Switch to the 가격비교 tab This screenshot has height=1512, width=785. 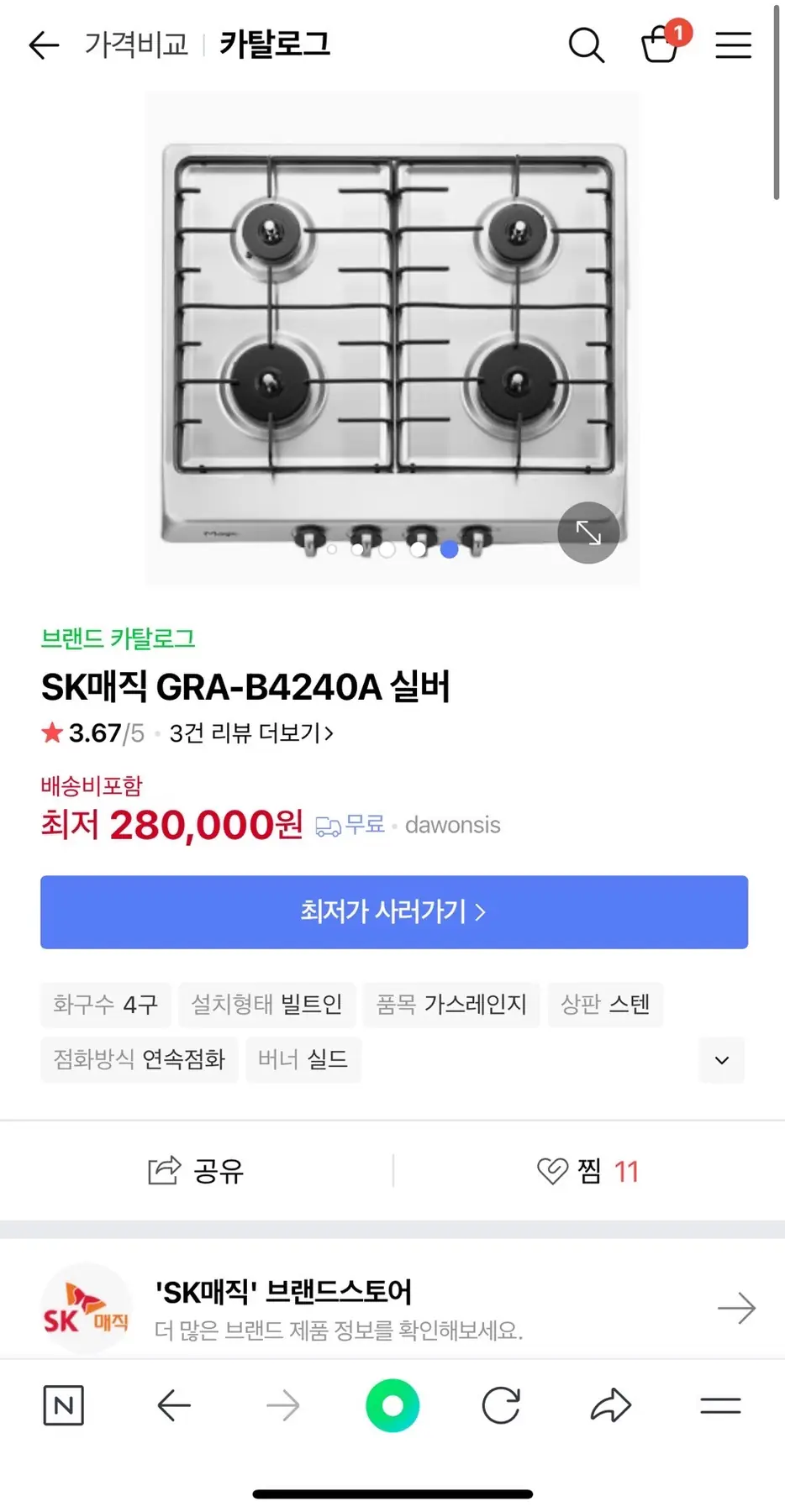click(x=136, y=45)
